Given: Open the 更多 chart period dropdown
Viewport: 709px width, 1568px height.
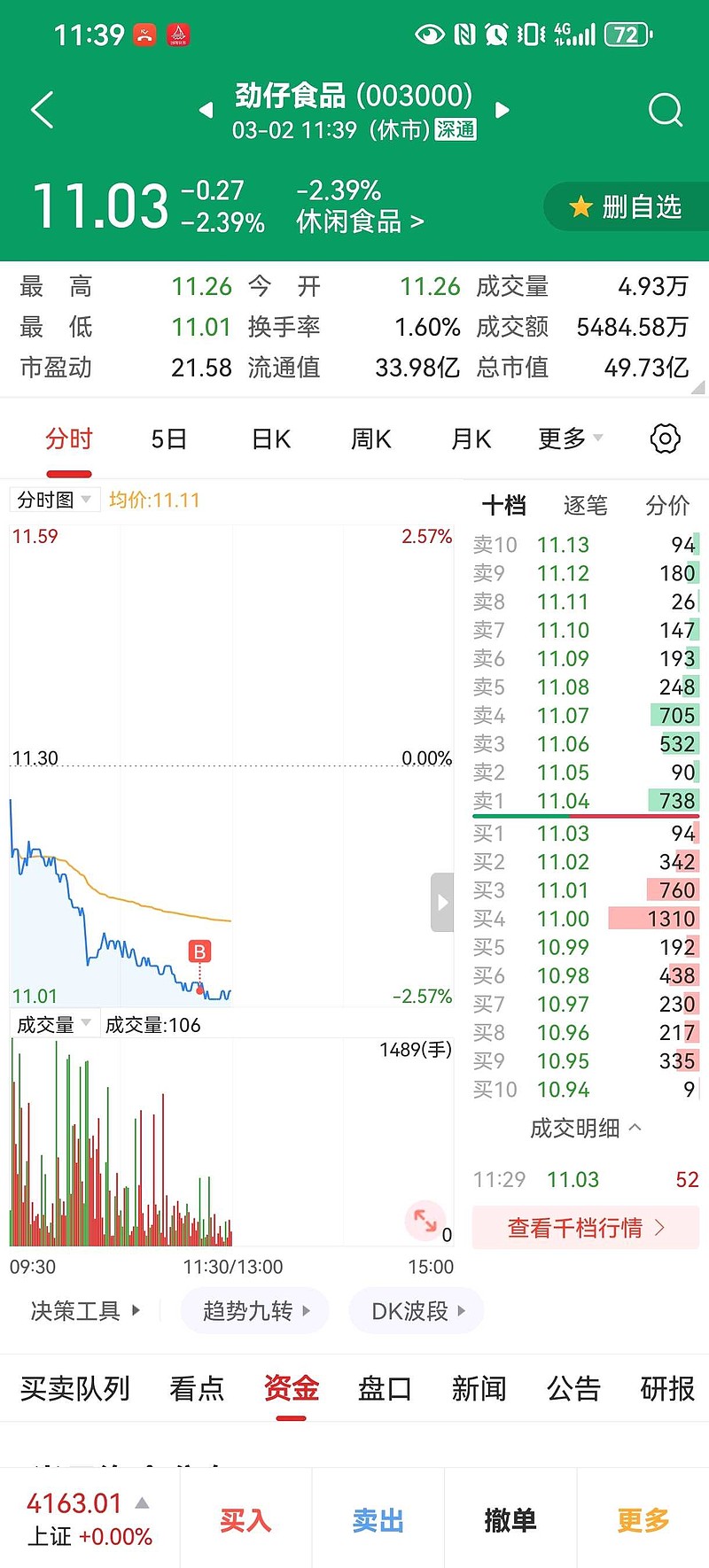Looking at the screenshot, I should tap(570, 439).
